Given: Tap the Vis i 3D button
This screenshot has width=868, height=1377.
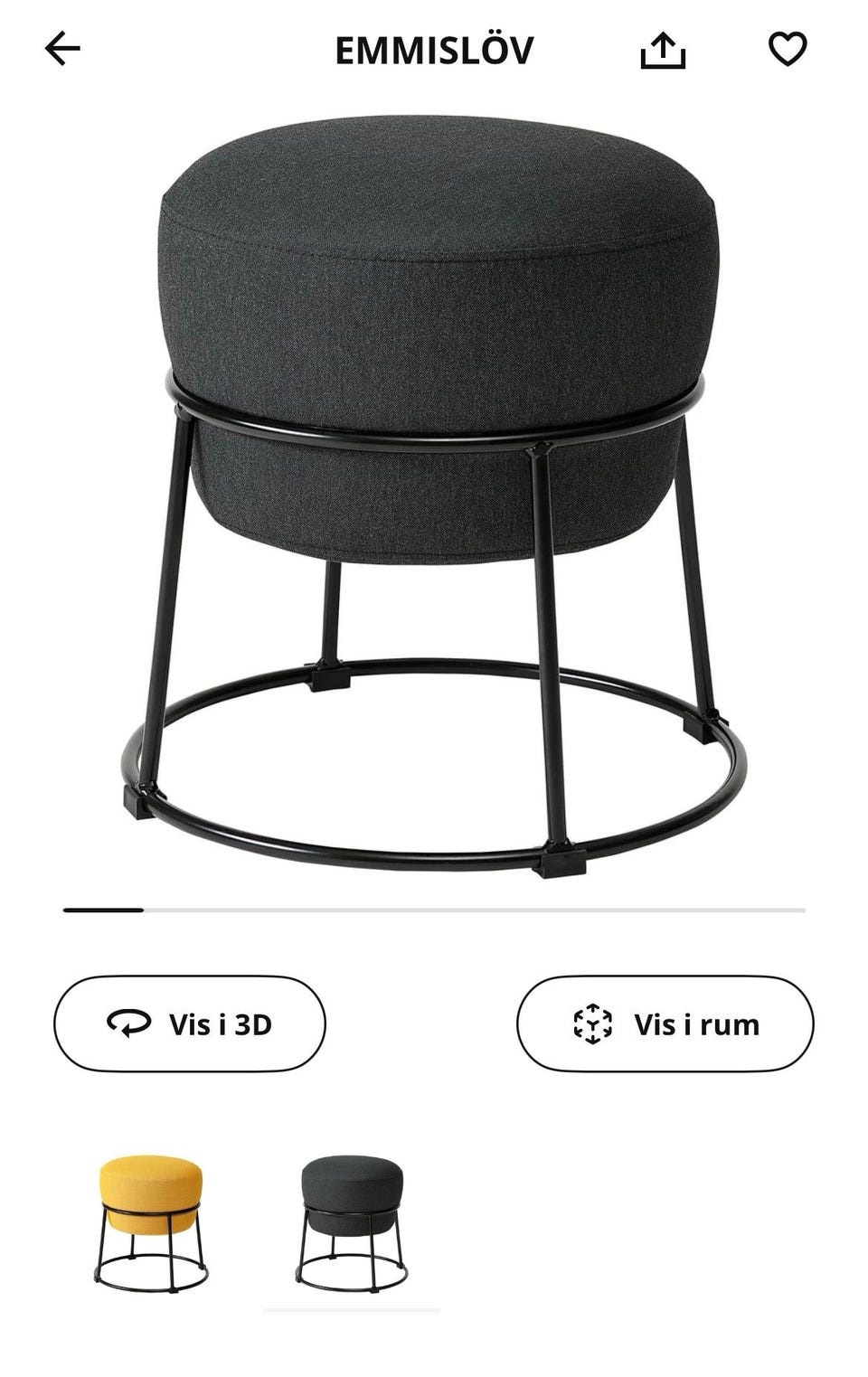Looking at the screenshot, I should coord(190,1023).
